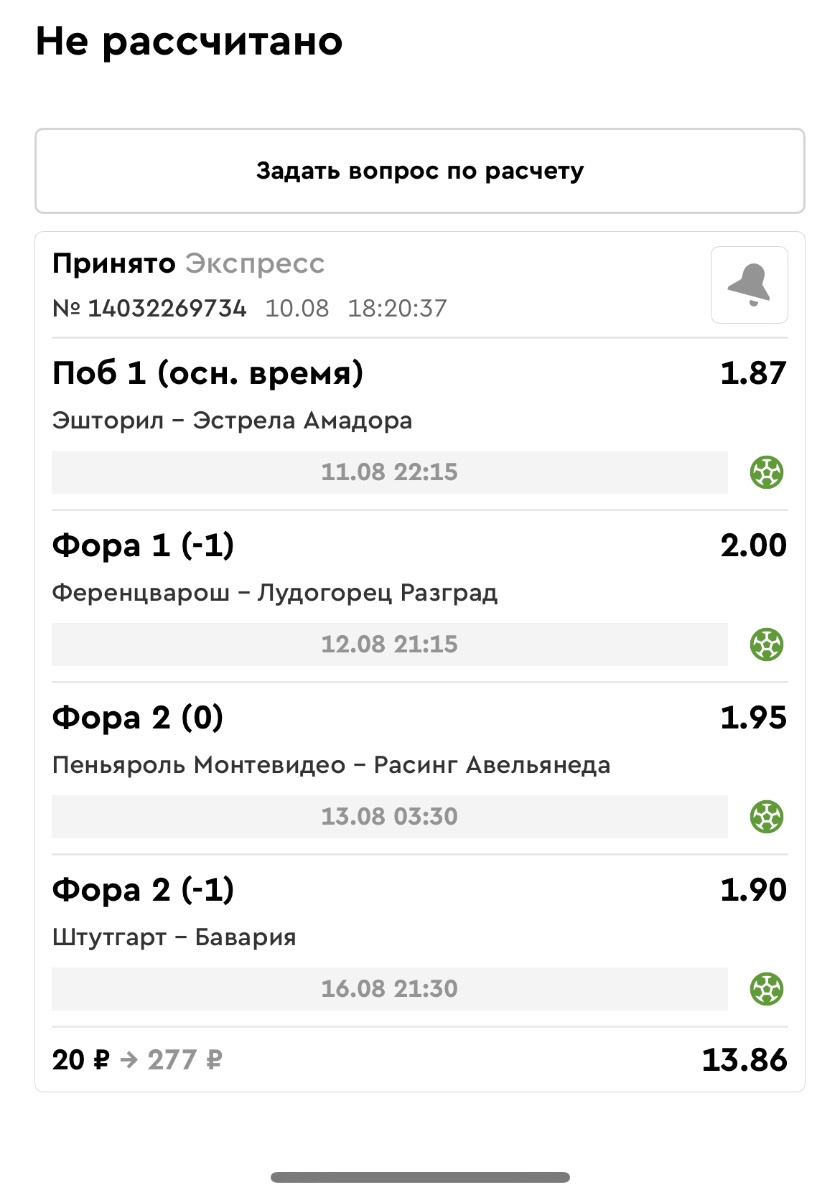Open the Эшторил – Эстрела Амадора match

point(232,421)
